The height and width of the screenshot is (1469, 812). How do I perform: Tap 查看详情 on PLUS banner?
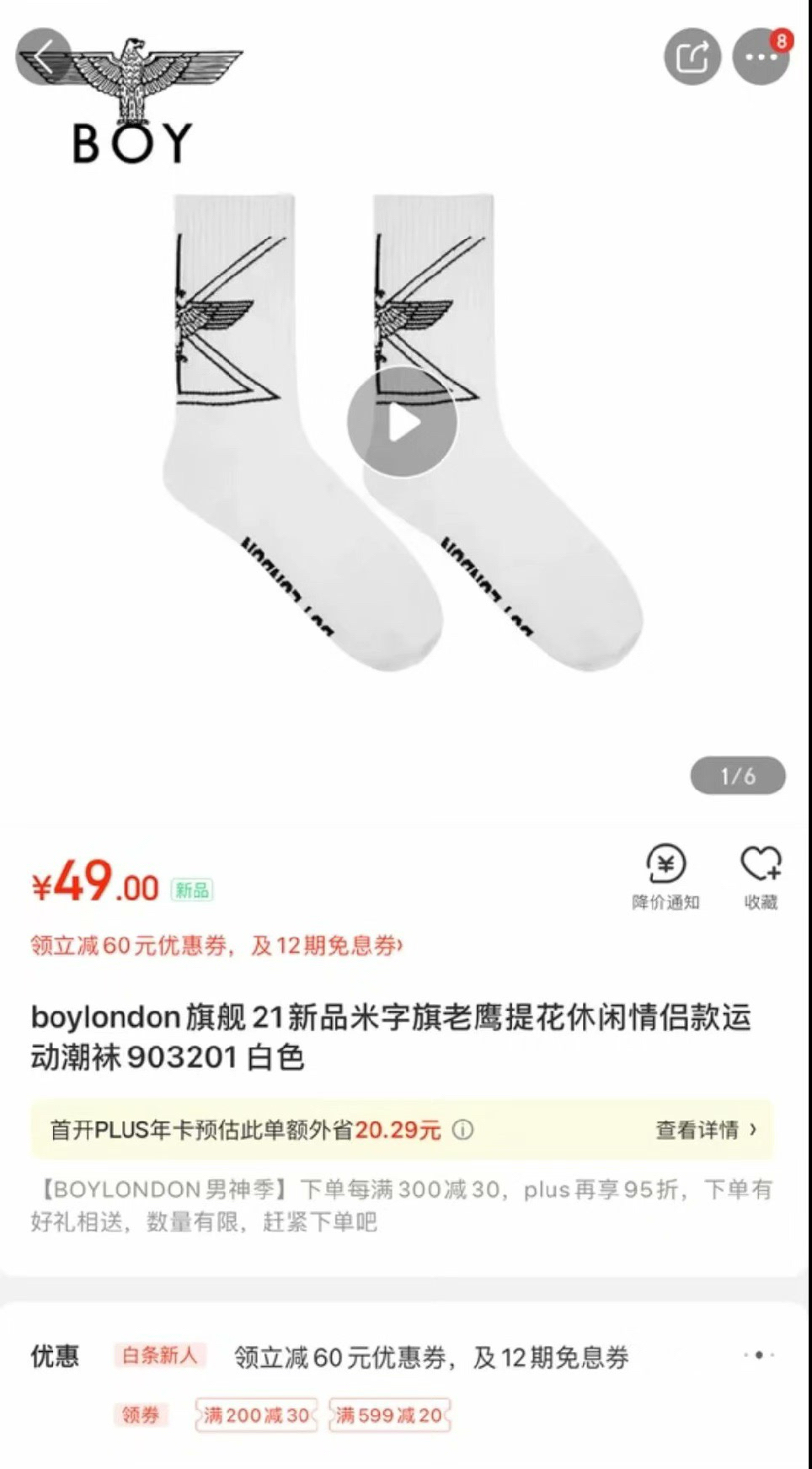click(x=706, y=1130)
